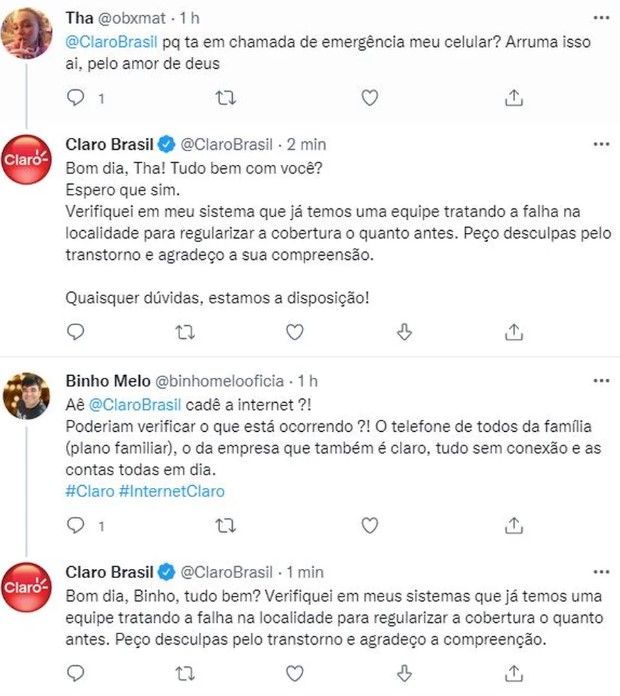Like Tha's tweet
620x696 pixels.
pos(369,97)
